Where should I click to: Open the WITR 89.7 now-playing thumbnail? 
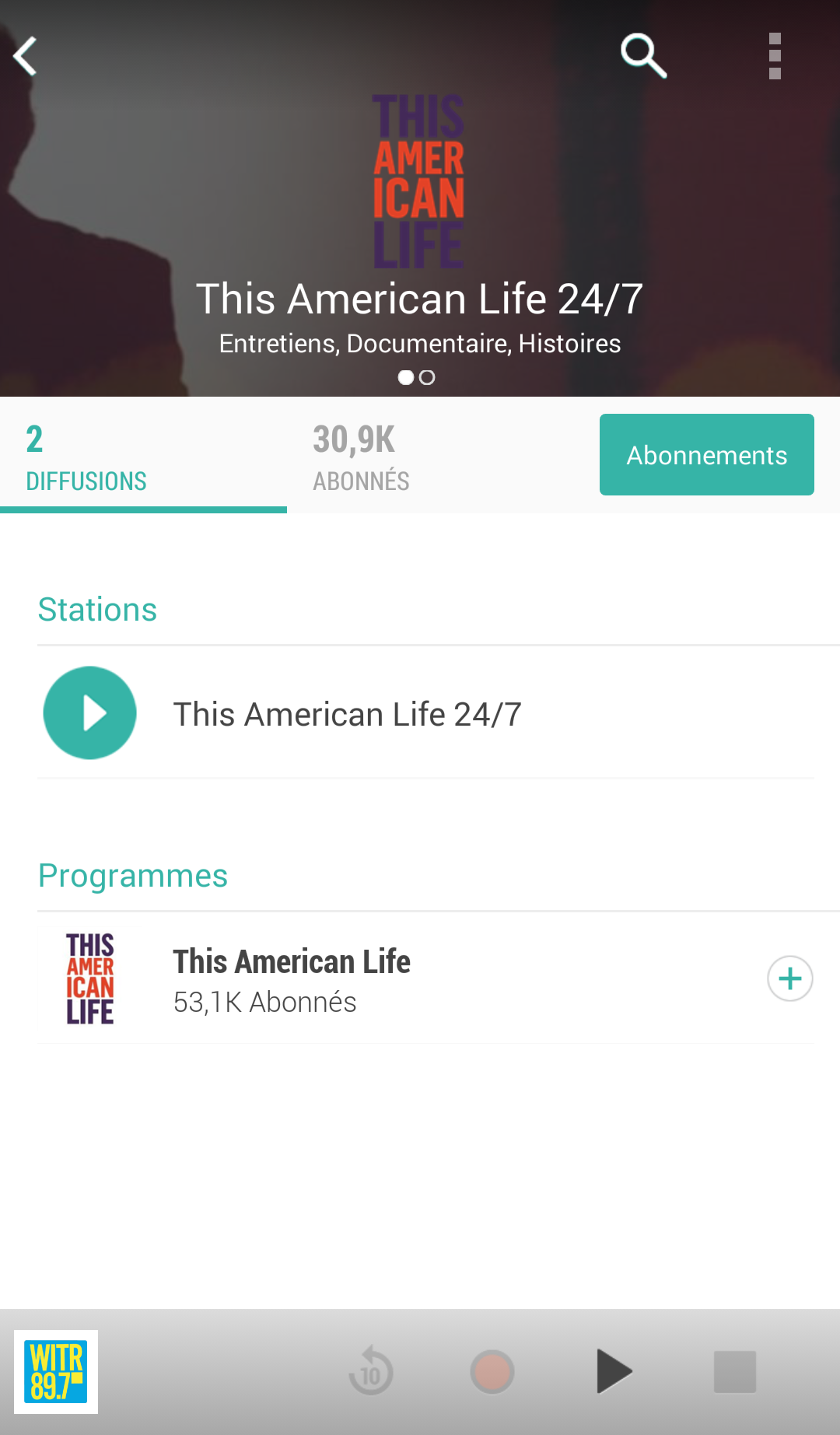pyautogui.click(x=56, y=1371)
